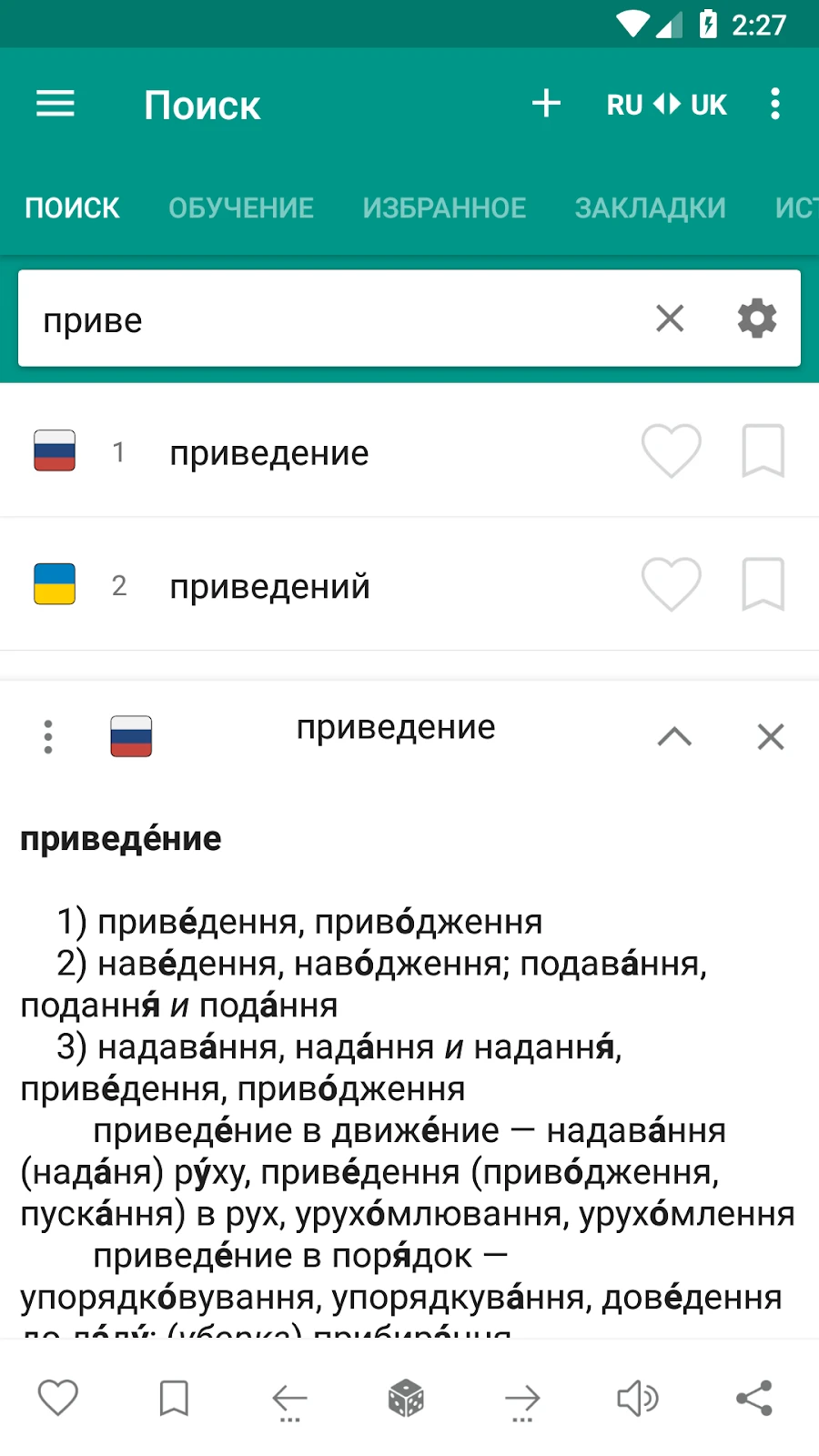Expand the article panel with the chevron
Image resolution: width=819 pixels, height=1456 pixels.
point(674,736)
